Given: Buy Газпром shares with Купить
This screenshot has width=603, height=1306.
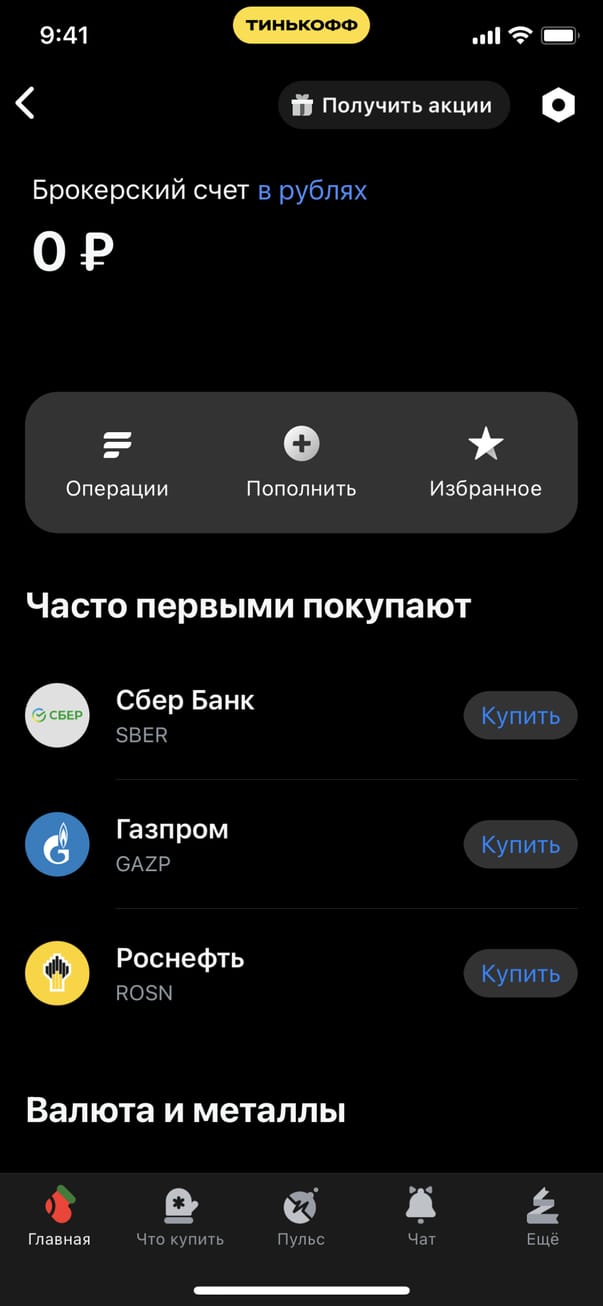Looking at the screenshot, I should tap(520, 845).
